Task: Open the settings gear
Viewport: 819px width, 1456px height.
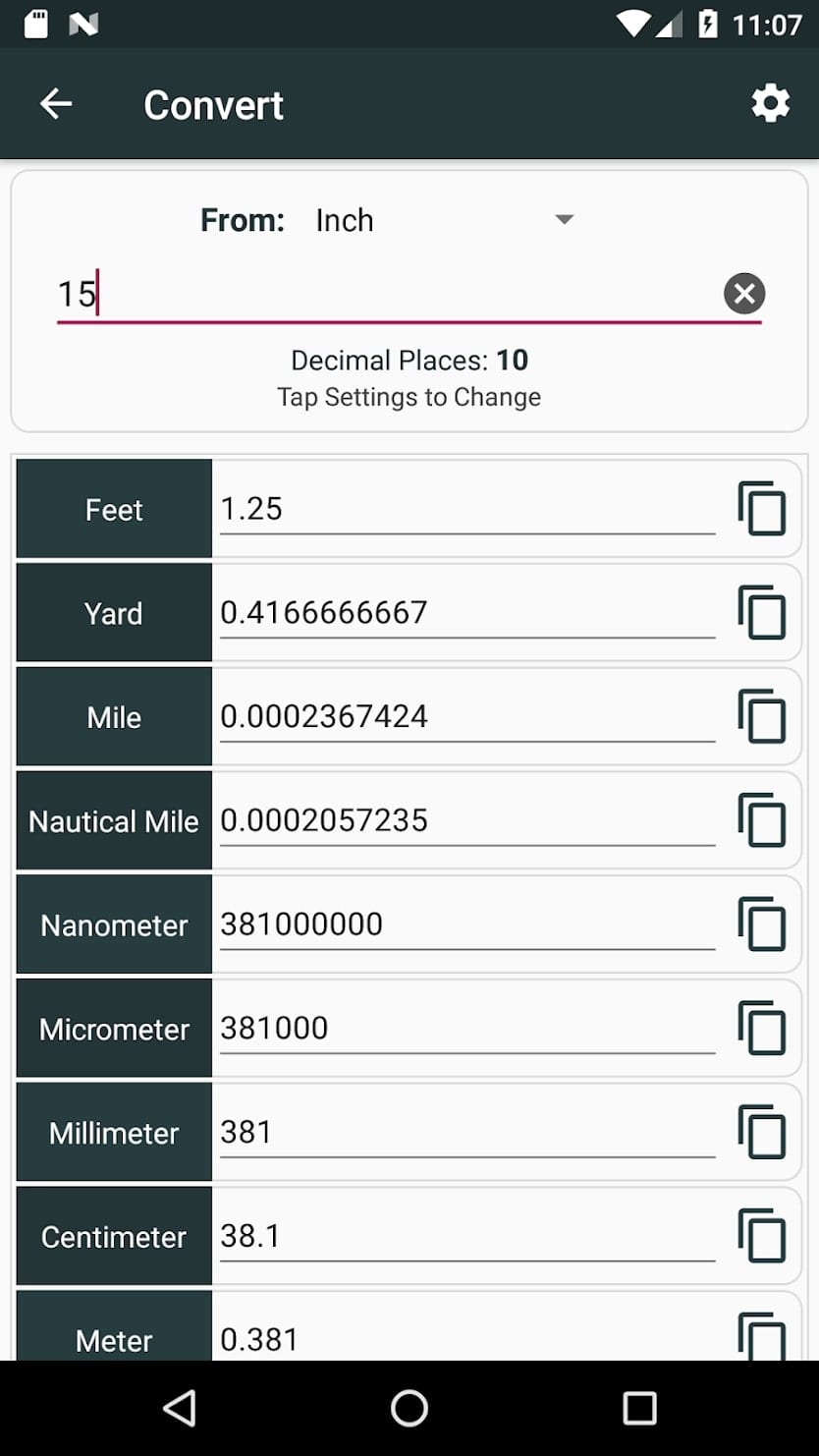Action: (770, 103)
